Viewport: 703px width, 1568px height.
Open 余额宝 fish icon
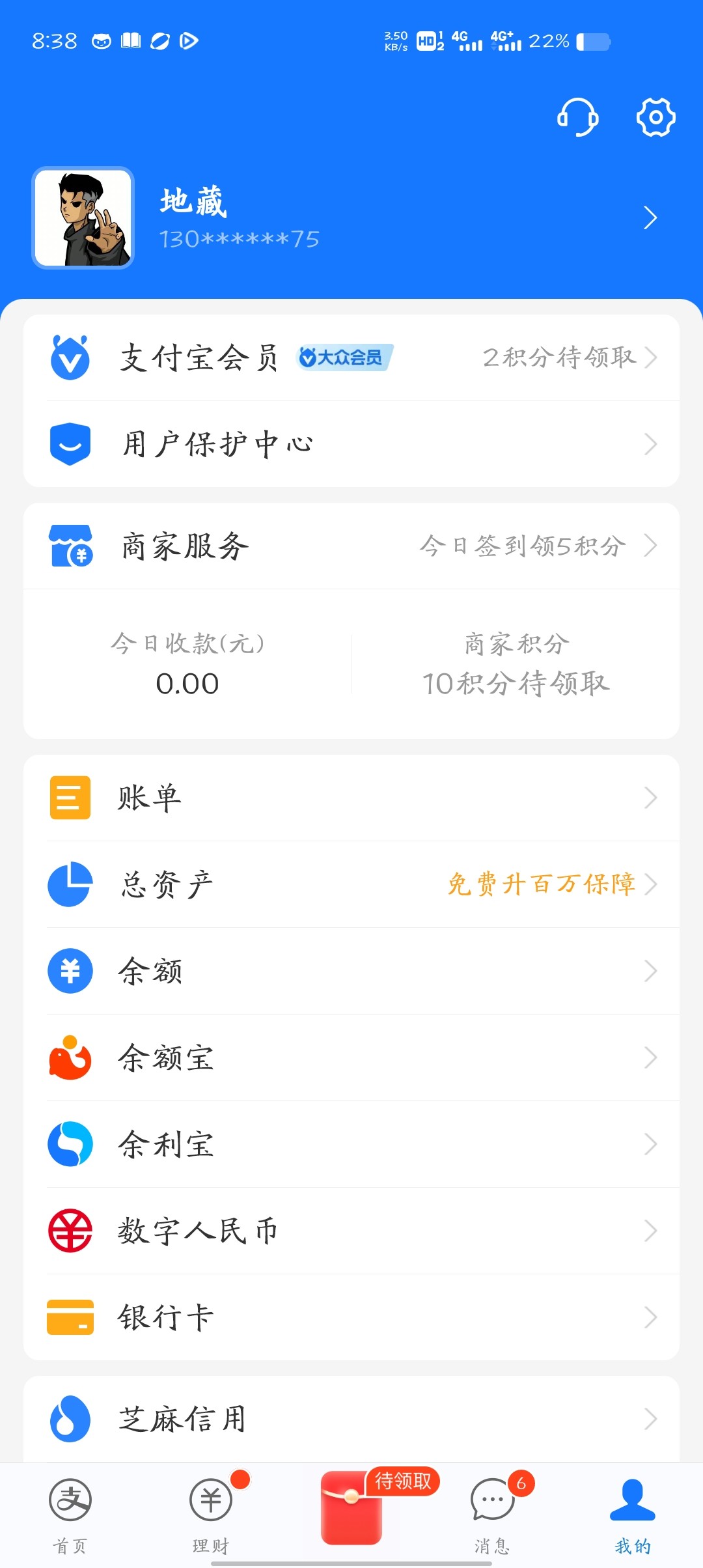point(70,1057)
